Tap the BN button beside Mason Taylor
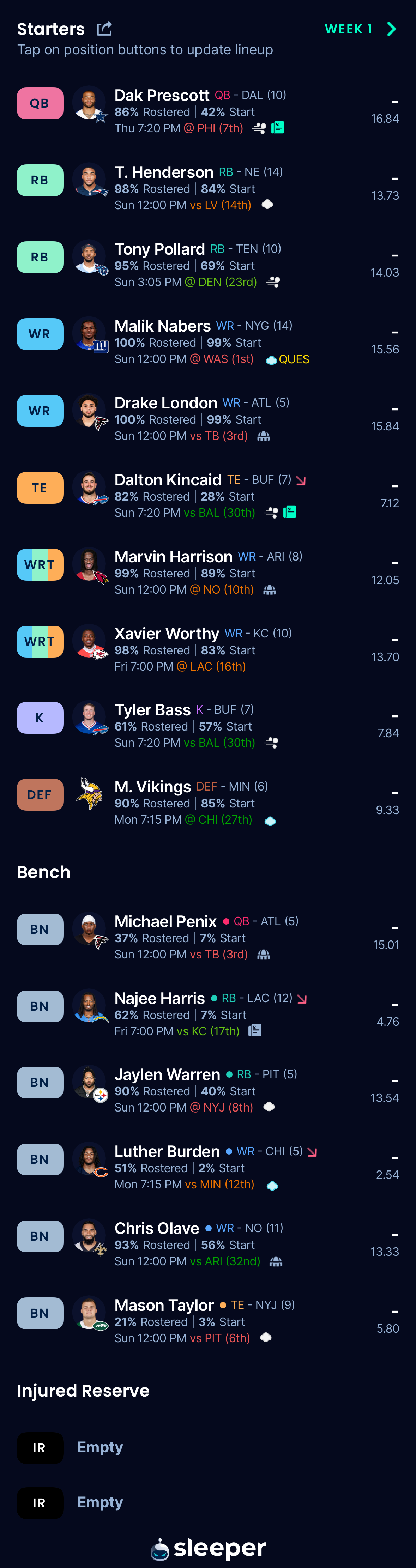Viewport: 416px width, 1568px height. click(x=40, y=1313)
